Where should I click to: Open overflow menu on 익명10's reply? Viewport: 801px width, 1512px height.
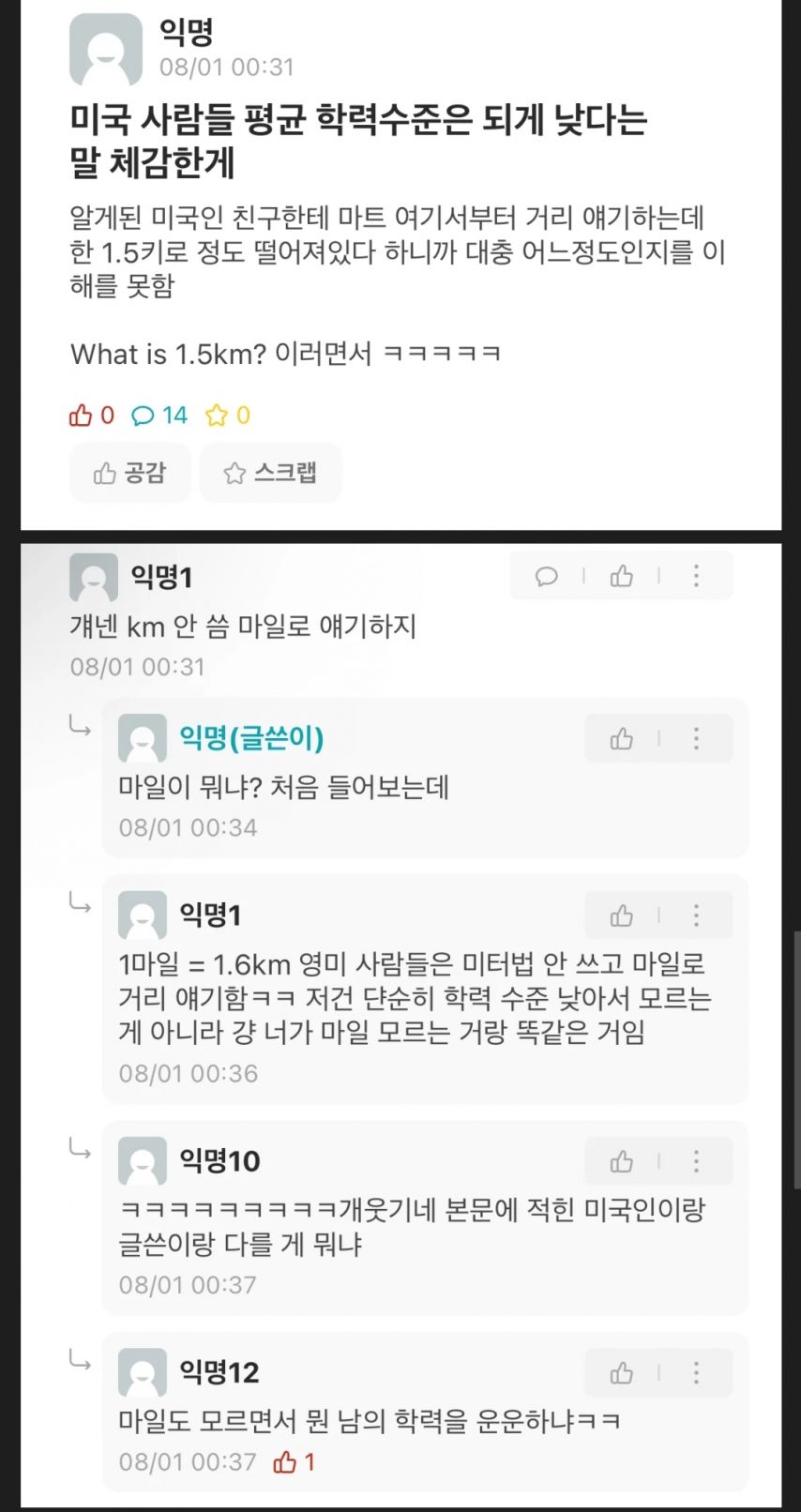(x=696, y=1162)
